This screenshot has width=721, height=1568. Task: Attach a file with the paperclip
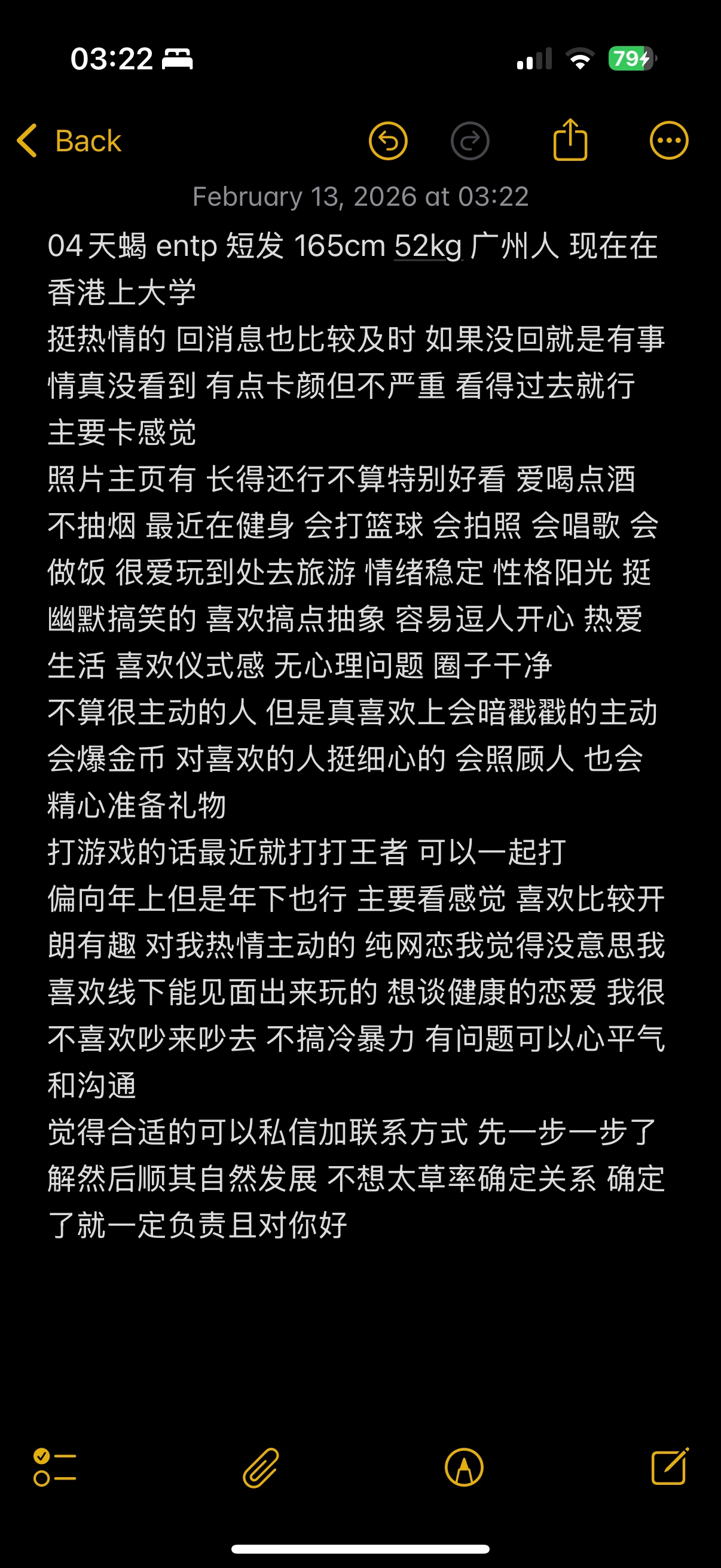coord(261,1467)
